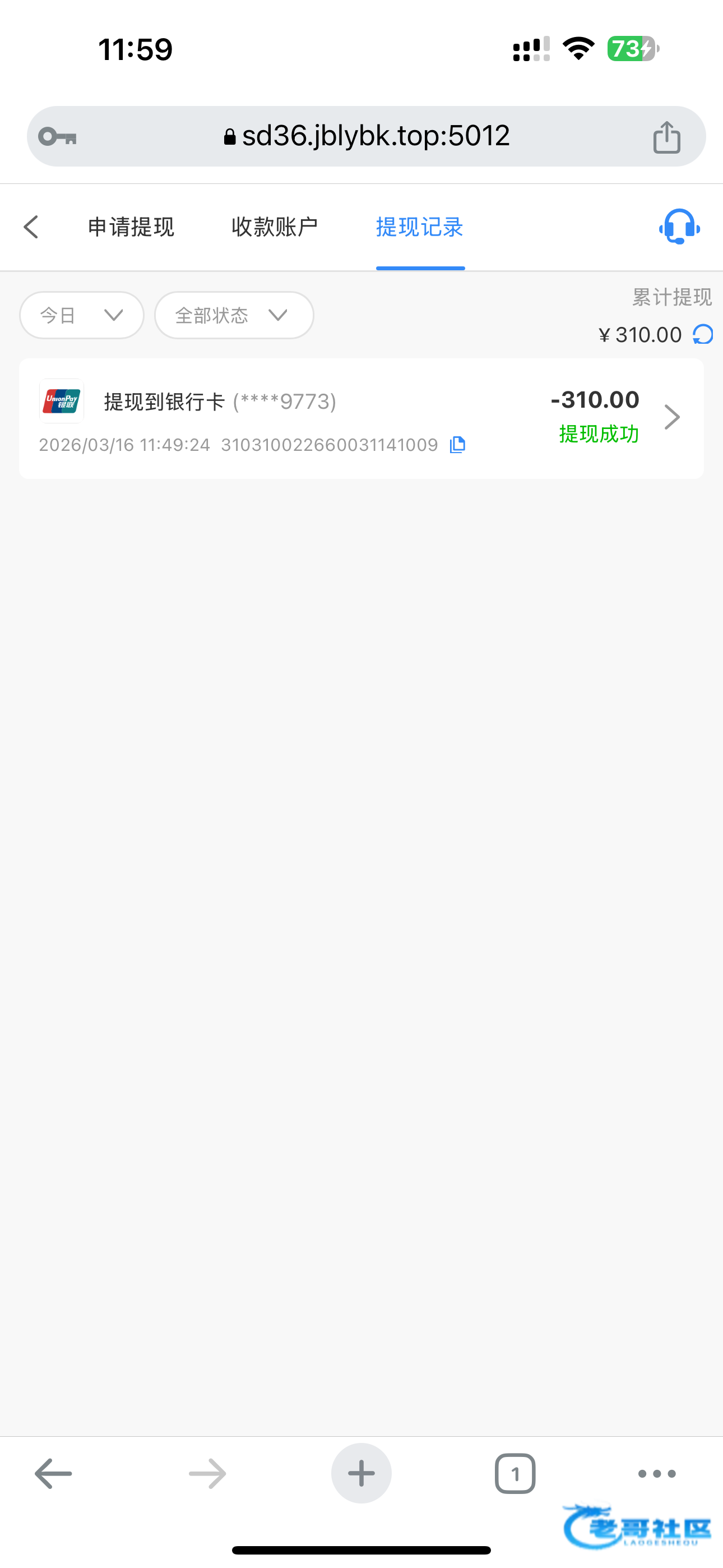
Task: Share the page via browser share icon
Action: point(667,136)
